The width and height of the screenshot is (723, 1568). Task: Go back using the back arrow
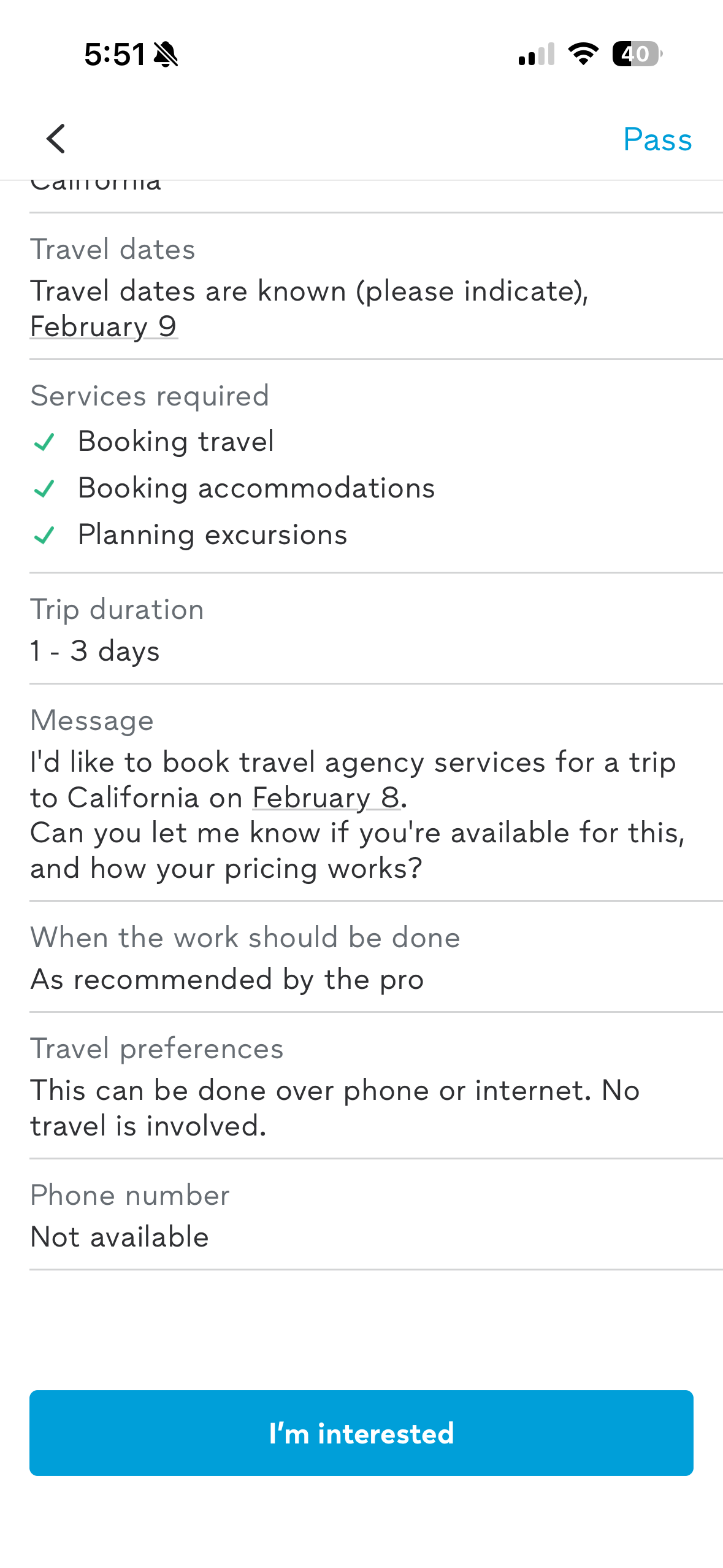(56, 139)
